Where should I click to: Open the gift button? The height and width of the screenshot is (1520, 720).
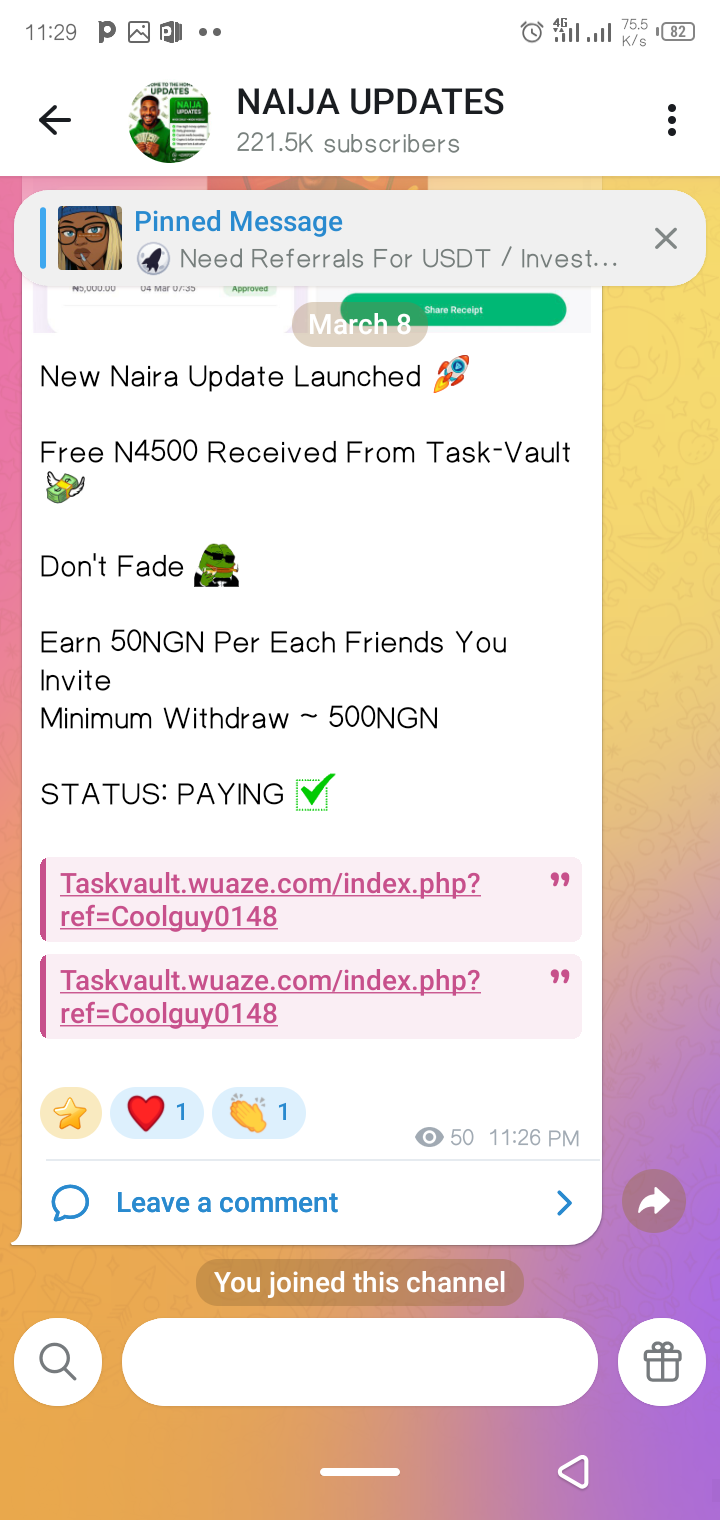click(x=662, y=1361)
